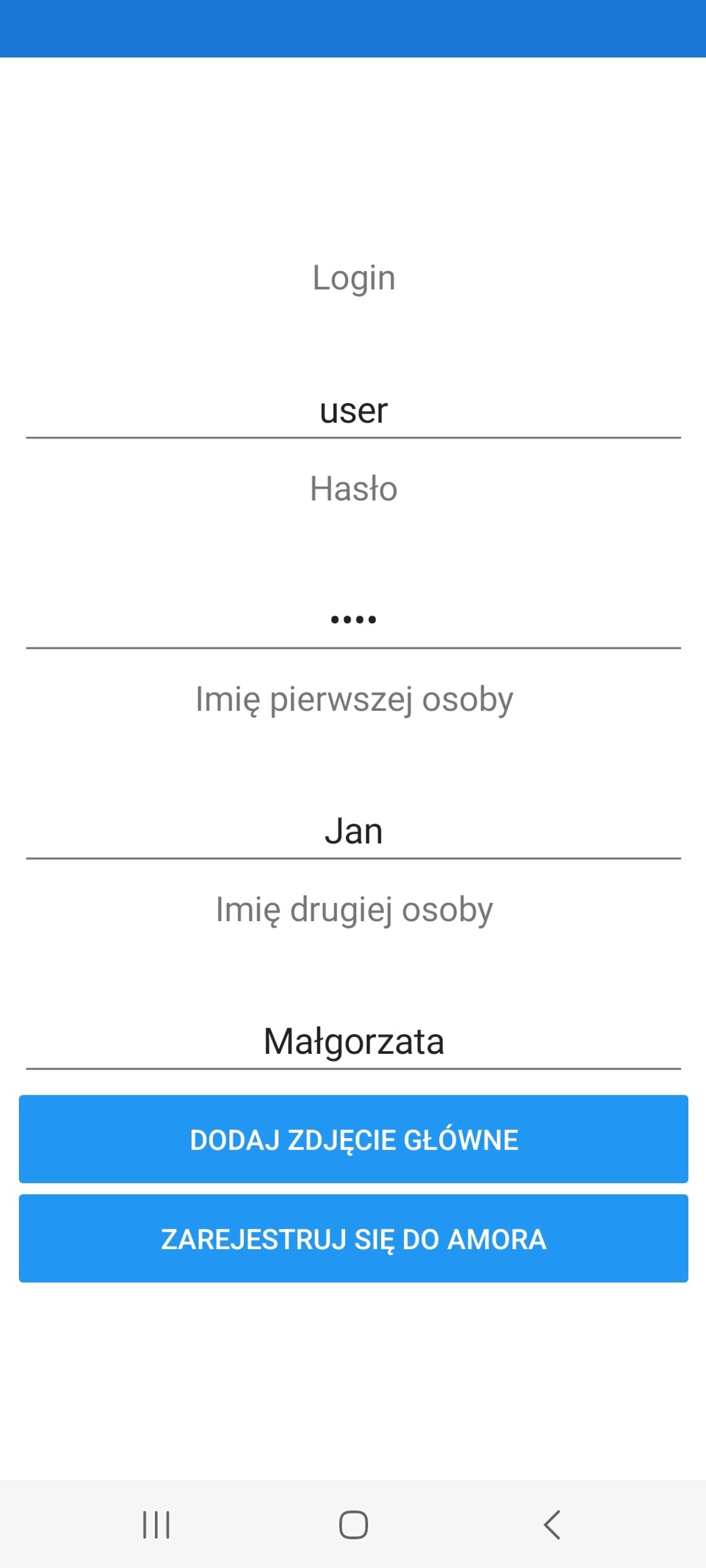The height and width of the screenshot is (1568, 706).
Task: Focus the Hasło password field
Action: click(353, 620)
